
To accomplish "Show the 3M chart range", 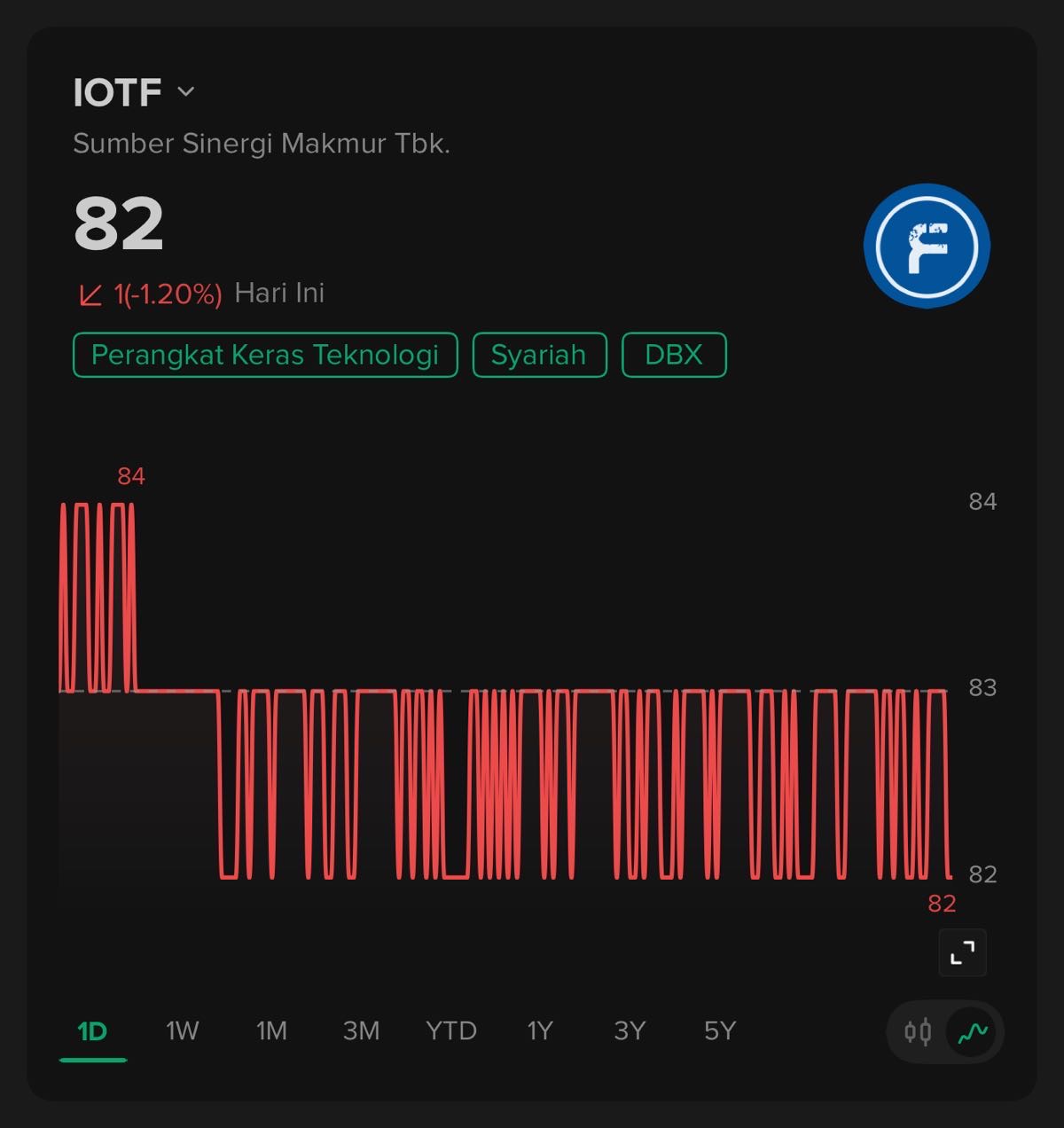I will click(x=361, y=1030).
